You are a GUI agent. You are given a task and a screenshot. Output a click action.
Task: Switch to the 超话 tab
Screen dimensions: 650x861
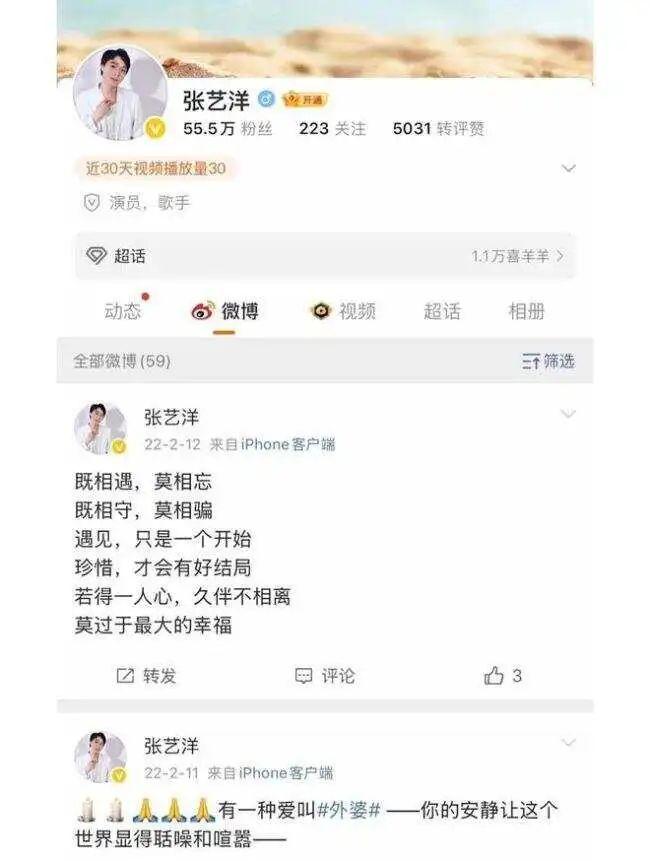coord(442,311)
